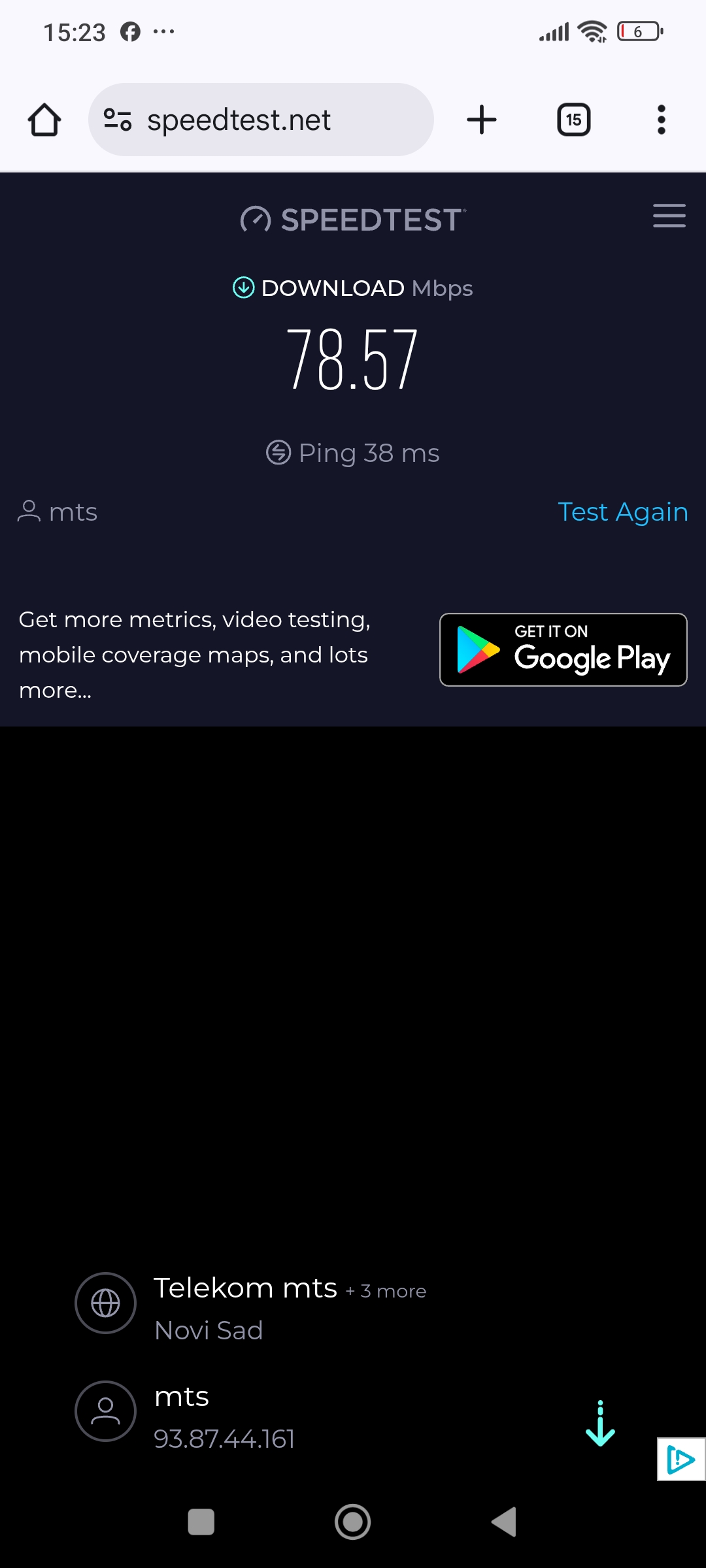Open recent apps with the square button

coord(201,1522)
